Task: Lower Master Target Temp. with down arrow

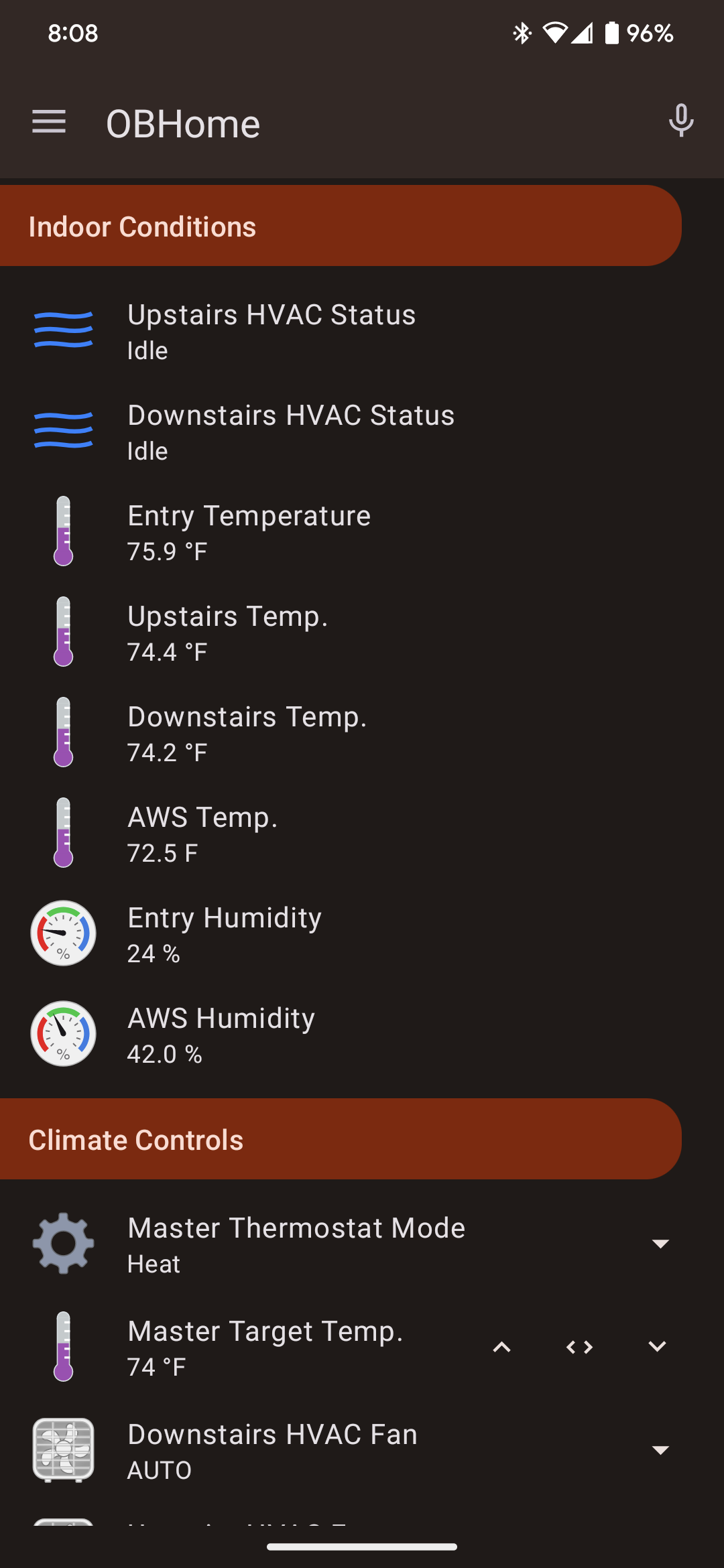Action: pos(658,1347)
